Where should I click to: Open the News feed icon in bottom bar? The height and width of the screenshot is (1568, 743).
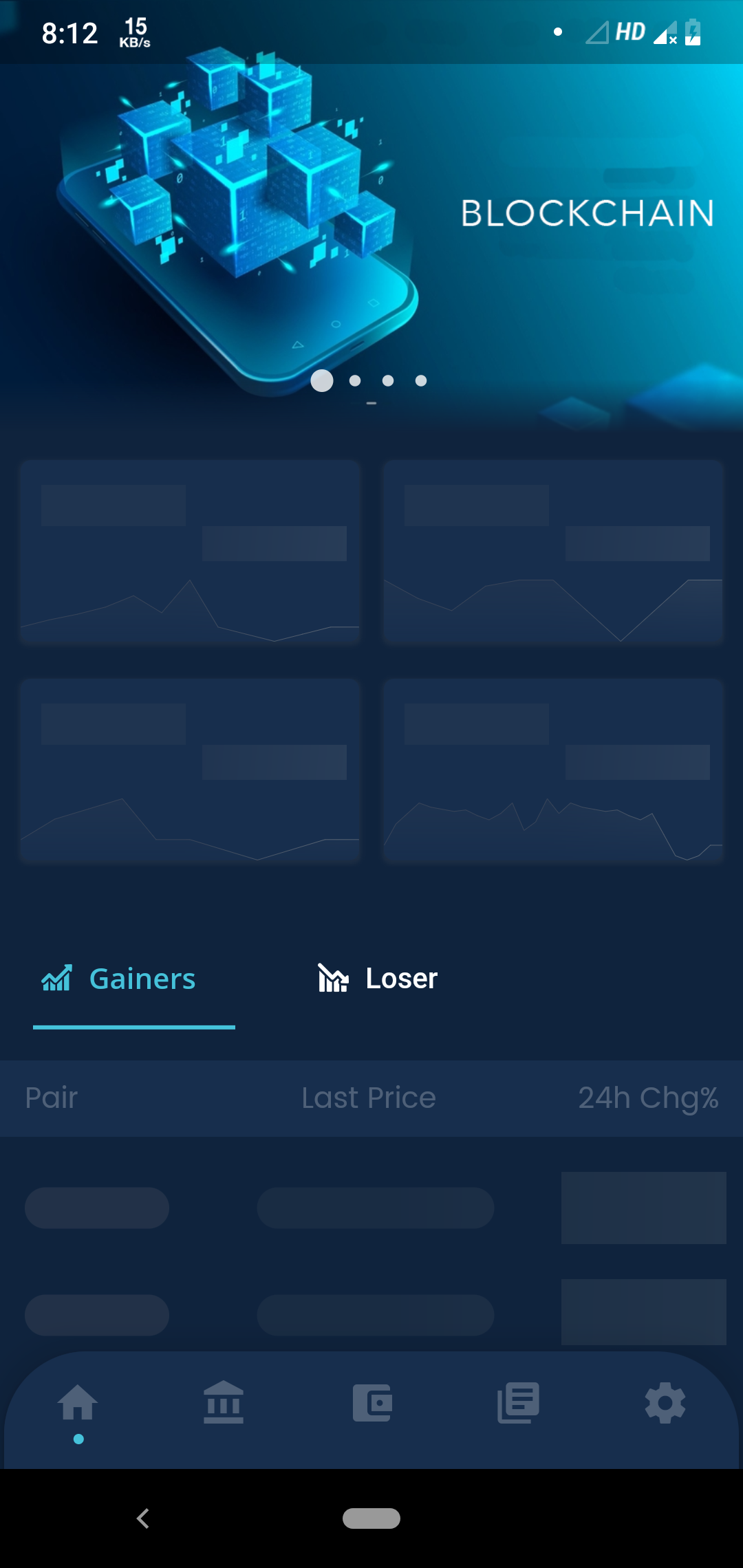click(517, 1405)
